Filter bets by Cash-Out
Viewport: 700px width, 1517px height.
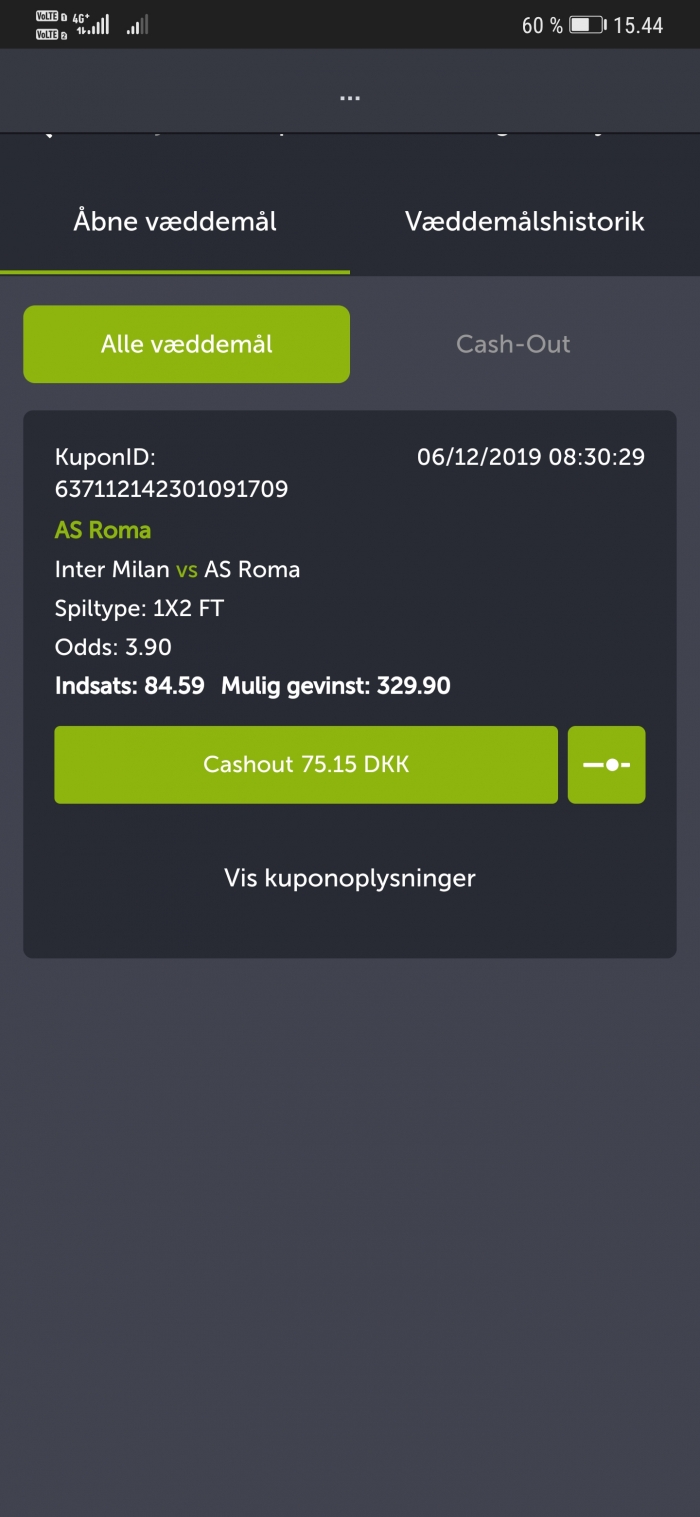coord(513,344)
